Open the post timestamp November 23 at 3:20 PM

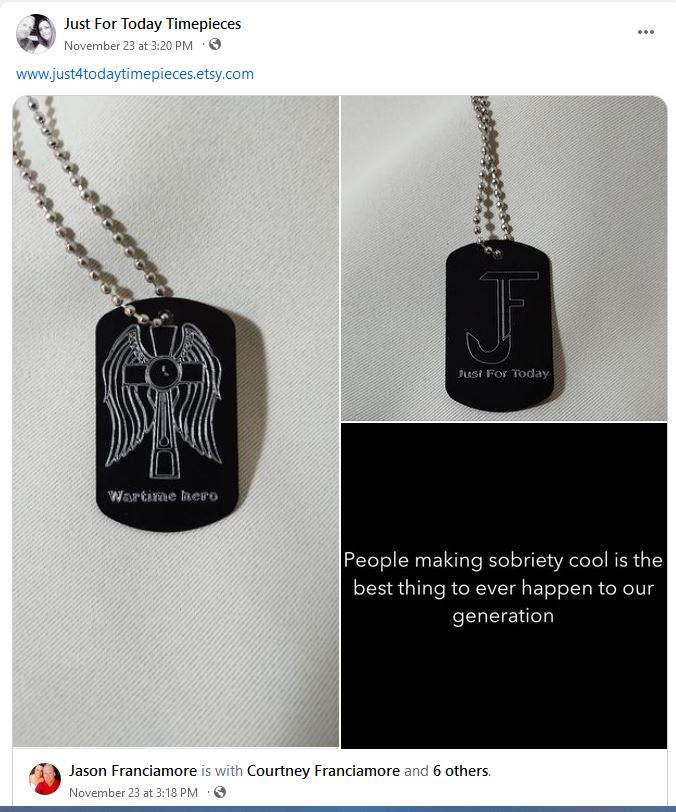pyautogui.click(x=129, y=45)
